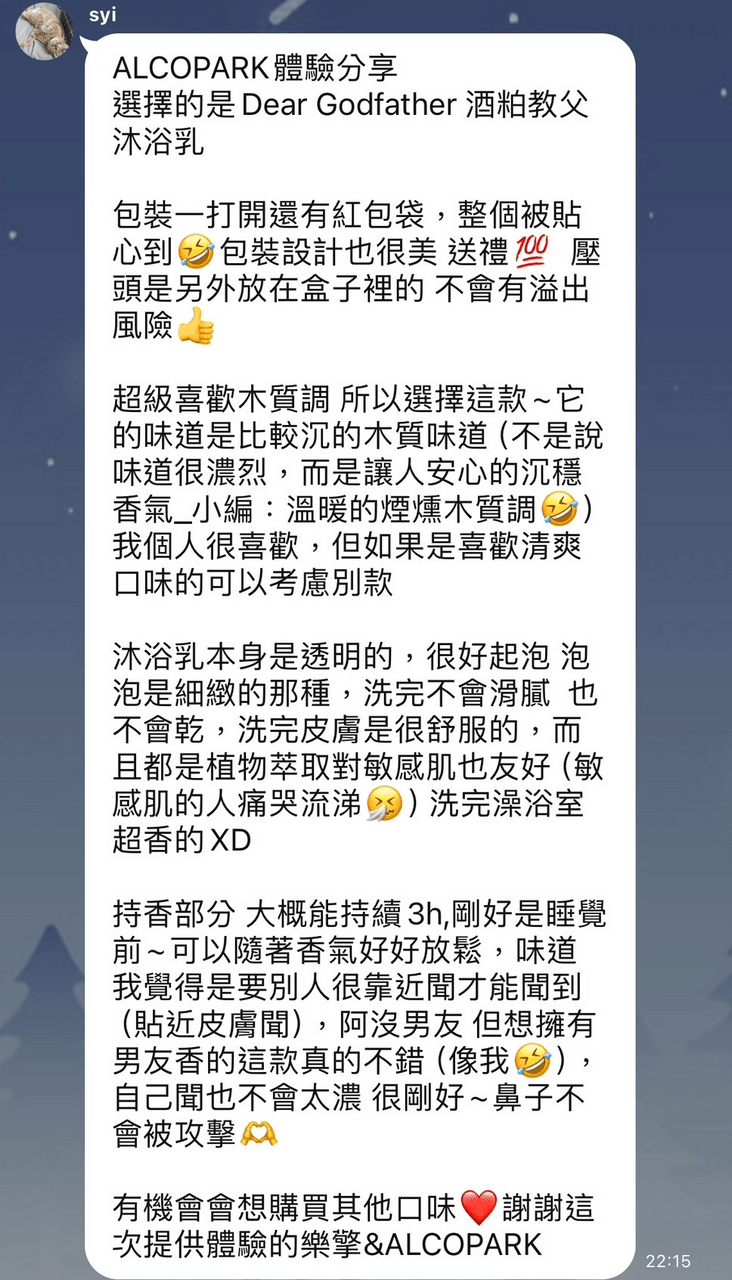Screen dimensions: 732x1280
Task: Open syi's profile picture
Action: point(44,31)
